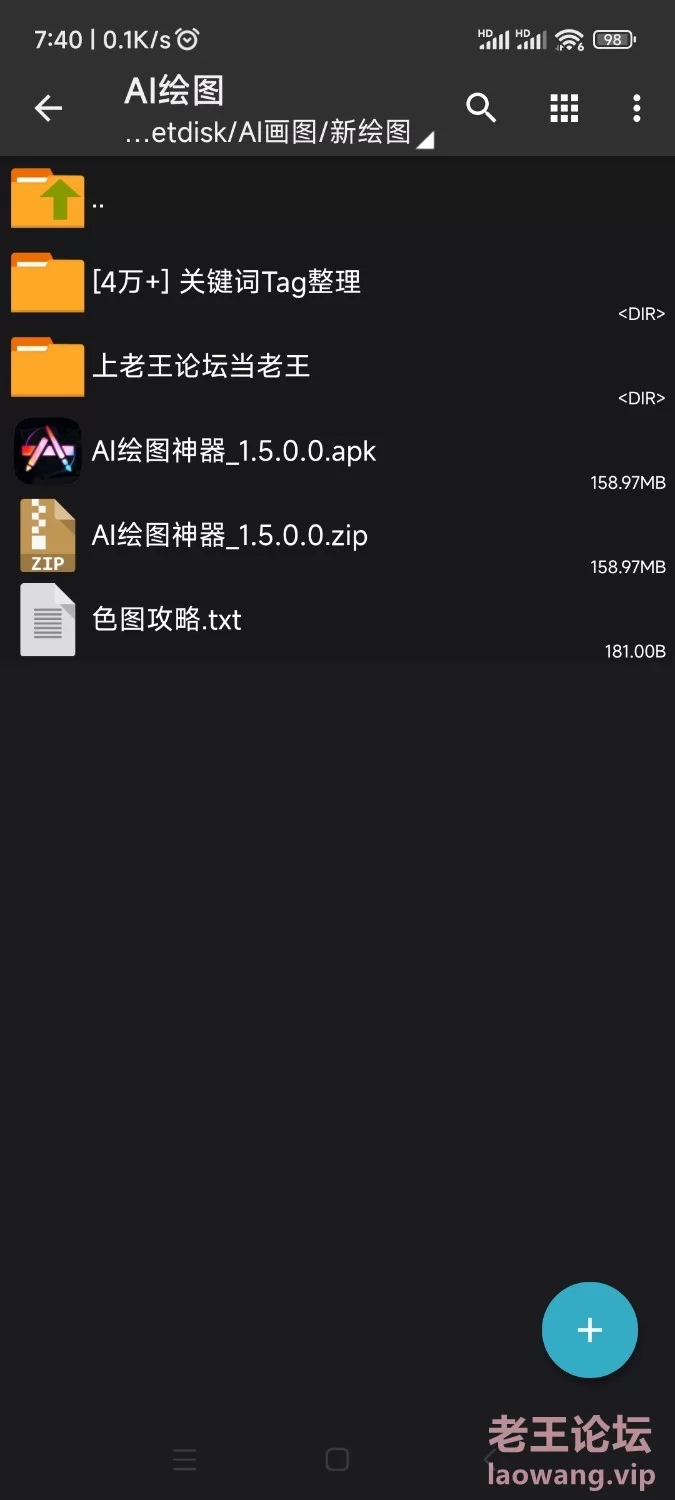Tap the system home button
The image size is (675, 1500).
click(337, 1460)
